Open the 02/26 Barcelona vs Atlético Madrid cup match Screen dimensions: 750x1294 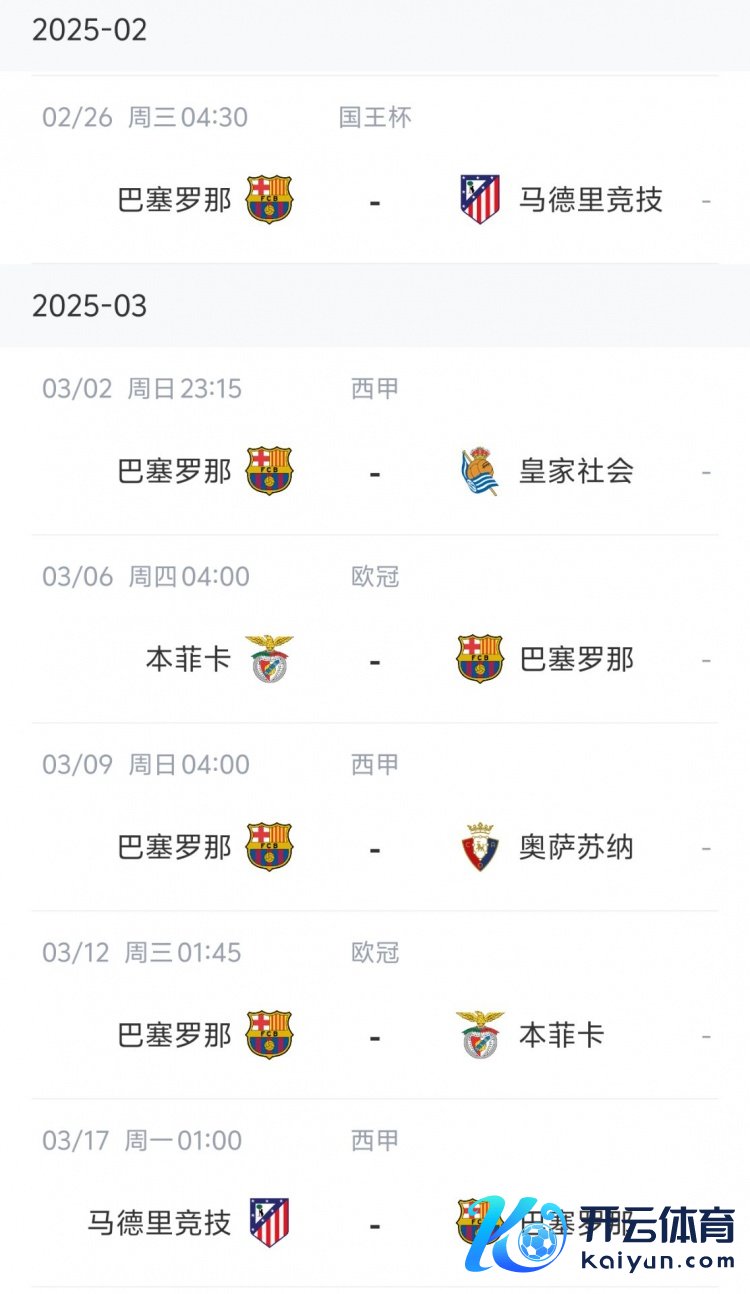coord(374,199)
